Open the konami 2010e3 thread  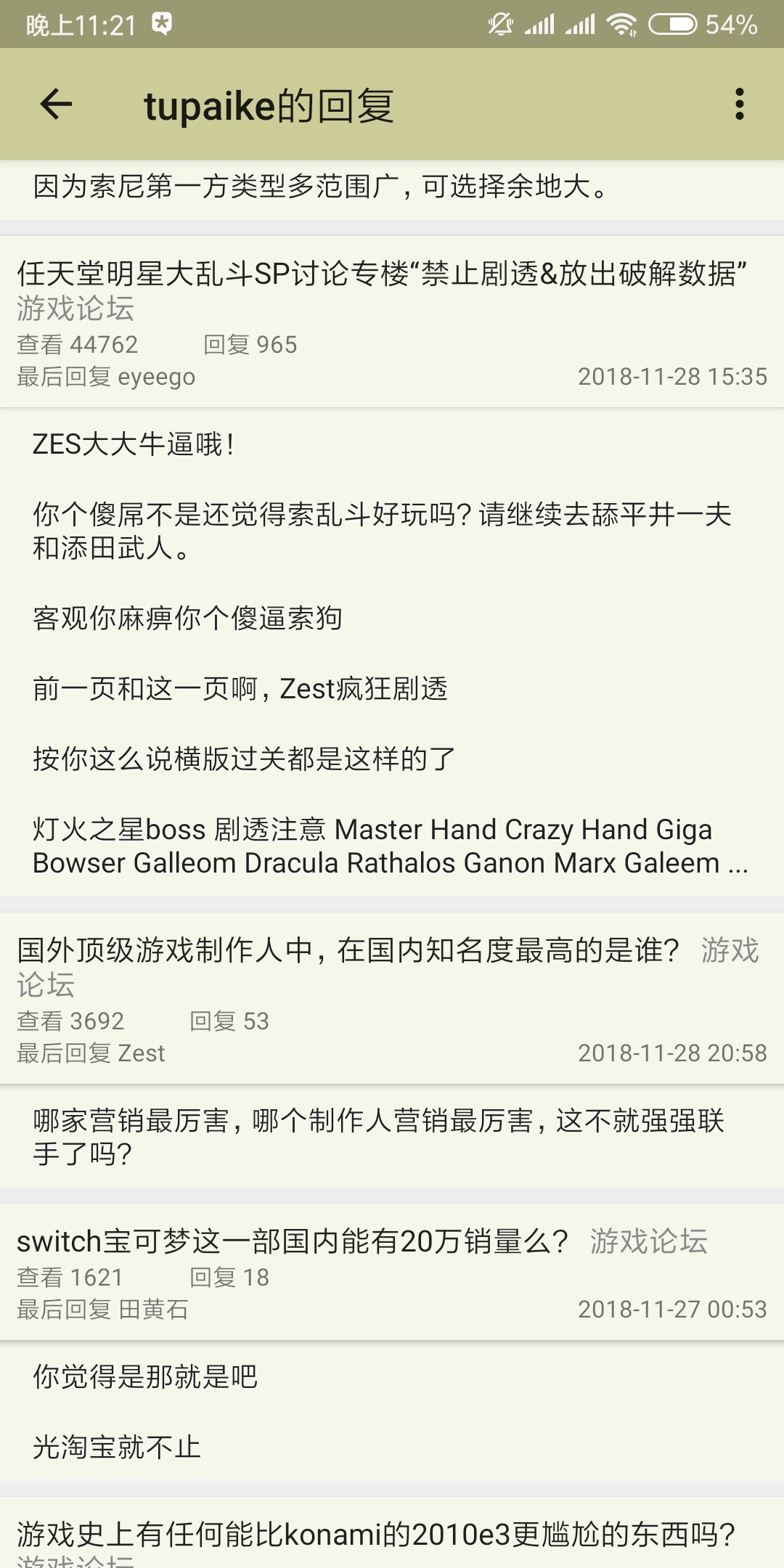pos(376,1535)
